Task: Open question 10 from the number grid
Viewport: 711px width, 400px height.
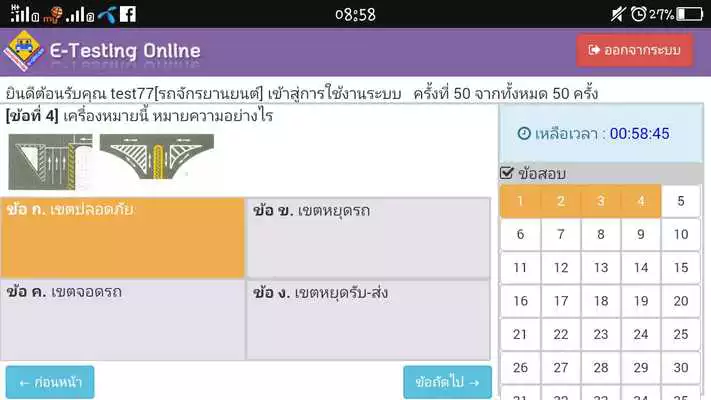Action: pyautogui.click(x=681, y=234)
